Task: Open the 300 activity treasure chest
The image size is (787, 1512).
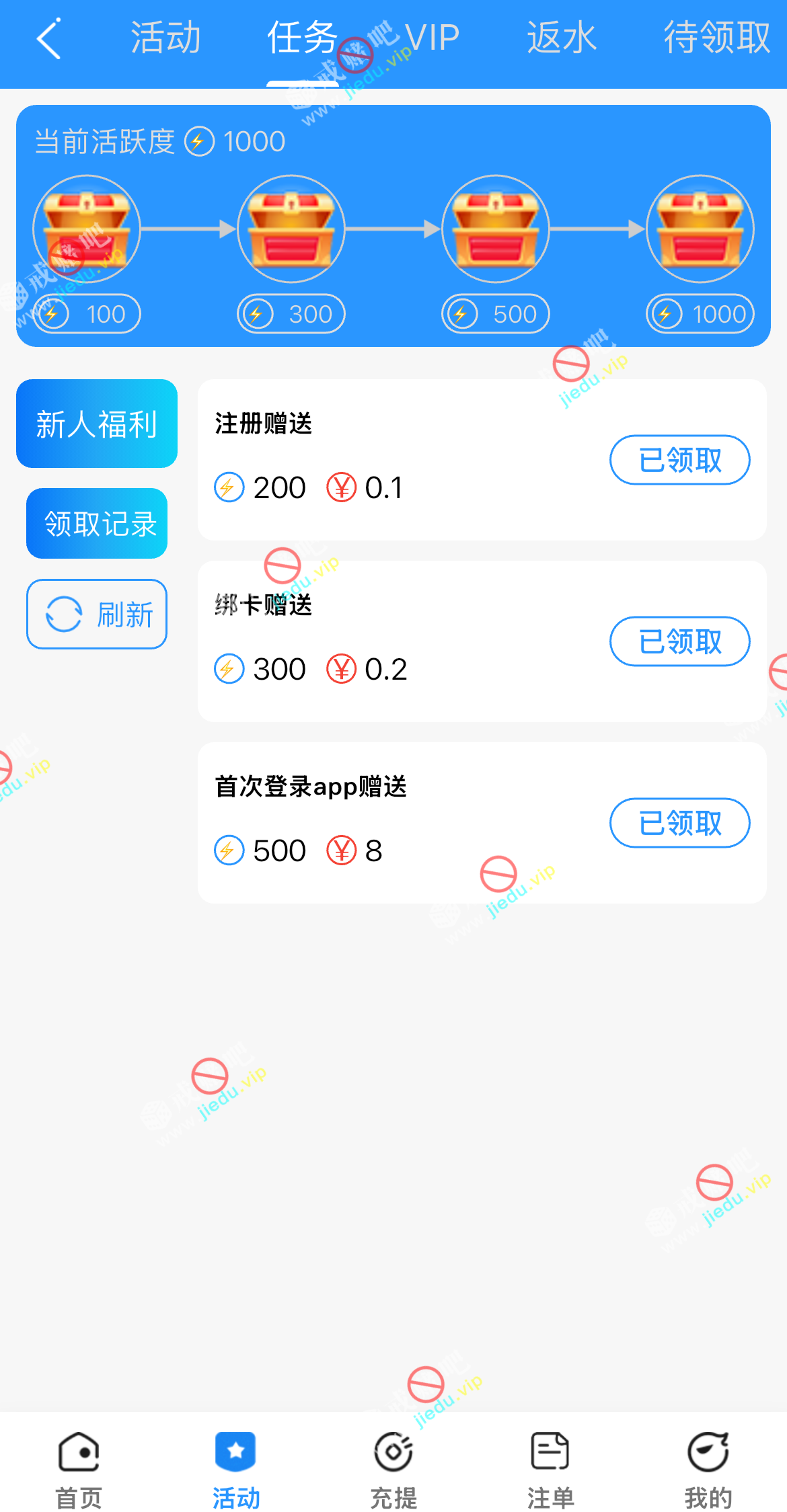Action: coord(291,229)
